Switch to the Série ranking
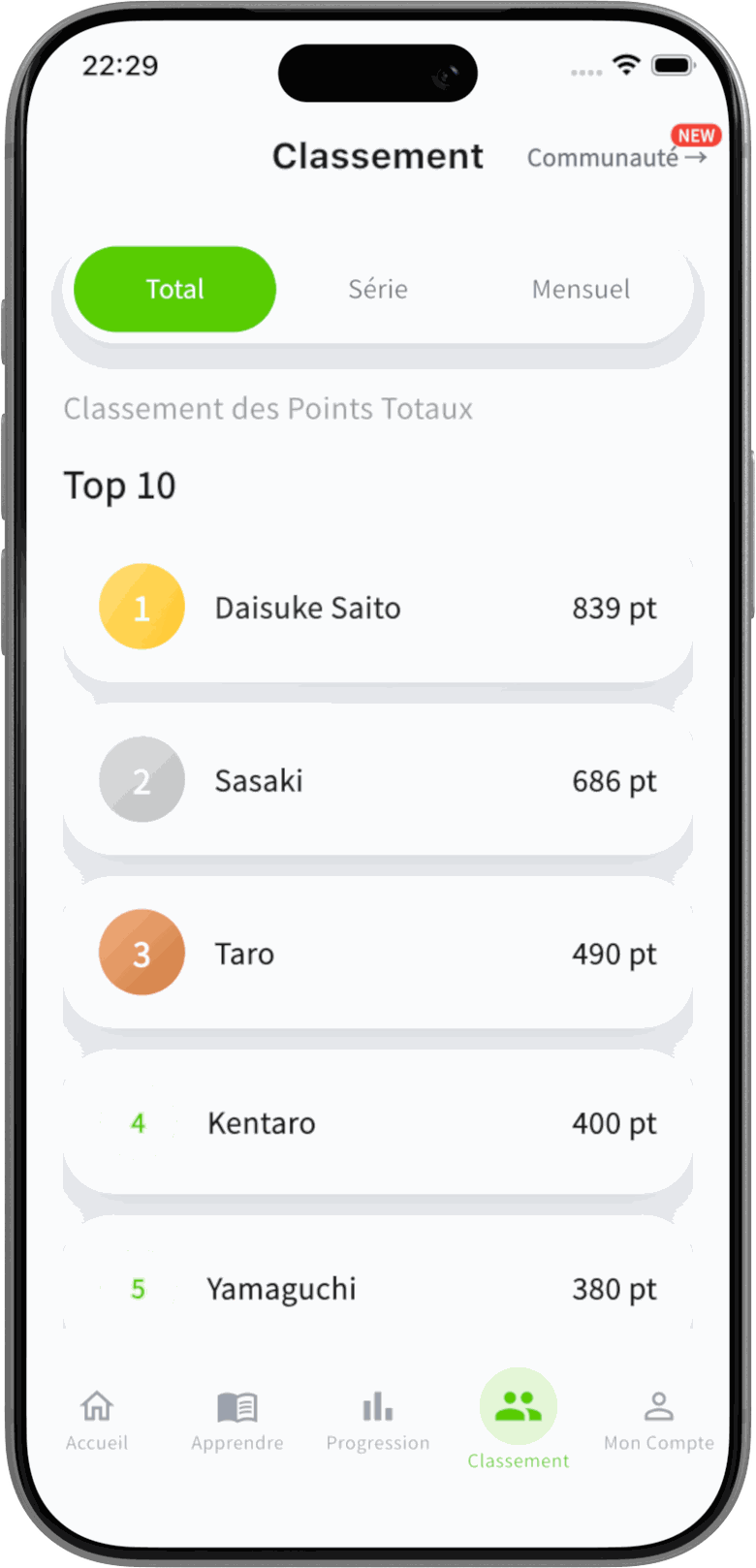The width and height of the screenshot is (756, 1568). pos(378,289)
